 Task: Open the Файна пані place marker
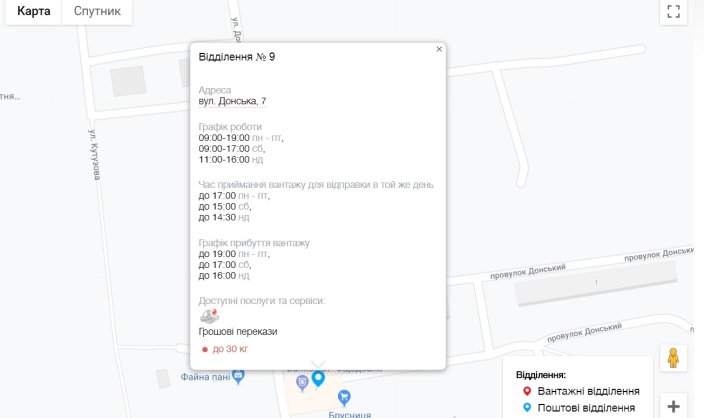[237, 377]
